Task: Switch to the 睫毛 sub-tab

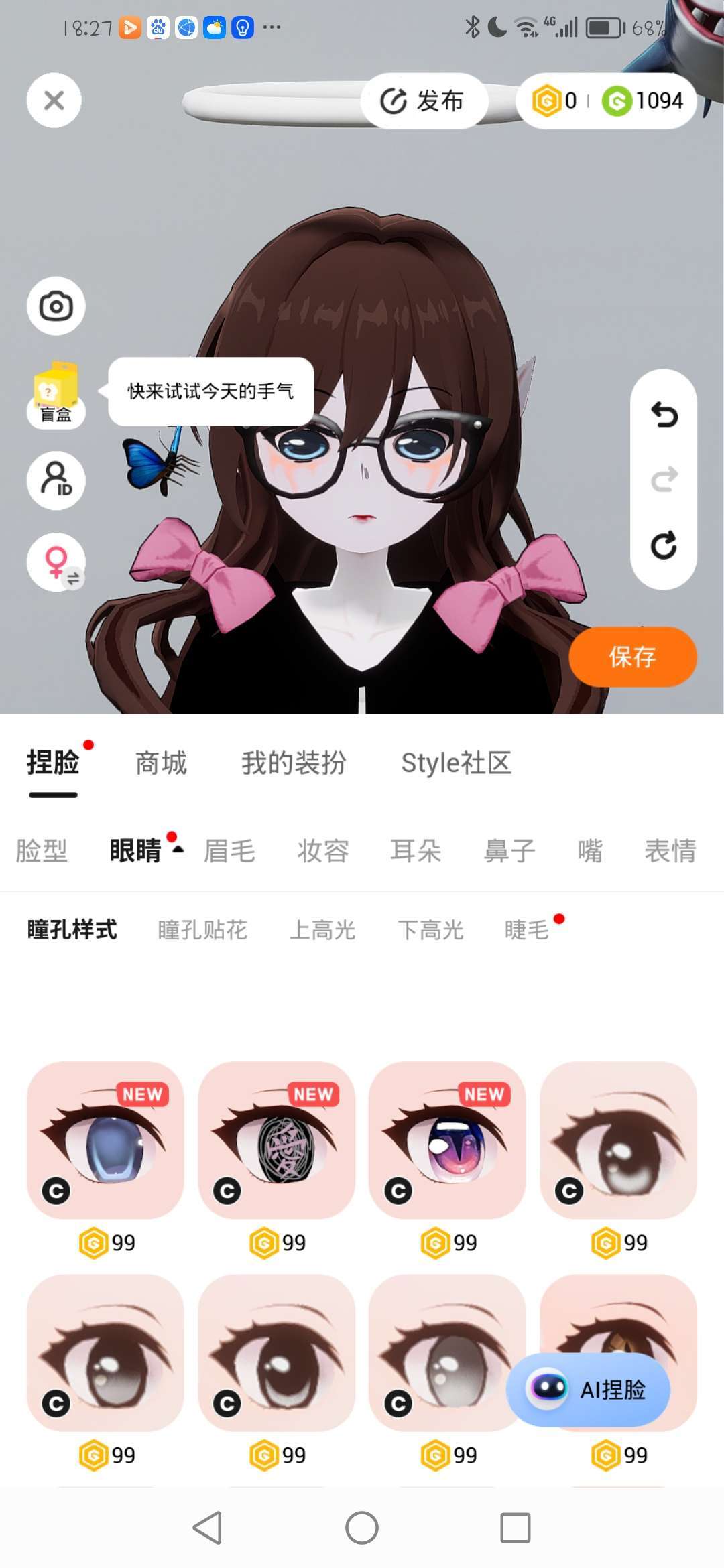Action: pos(527,930)
